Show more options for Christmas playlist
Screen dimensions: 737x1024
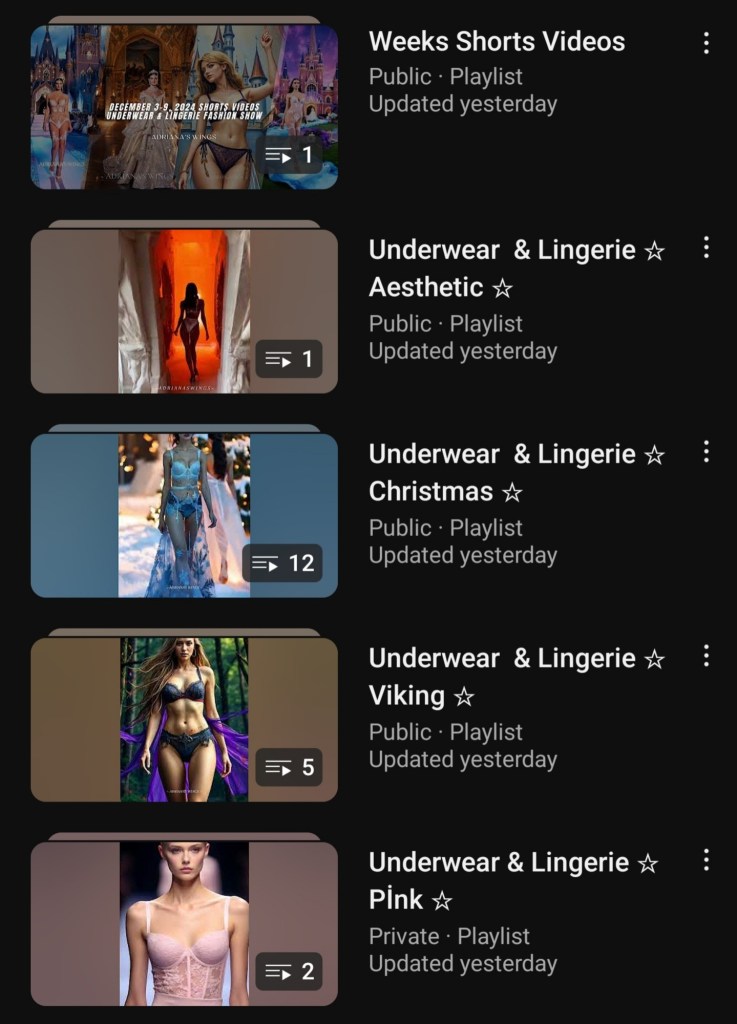[x=706, y=452]
